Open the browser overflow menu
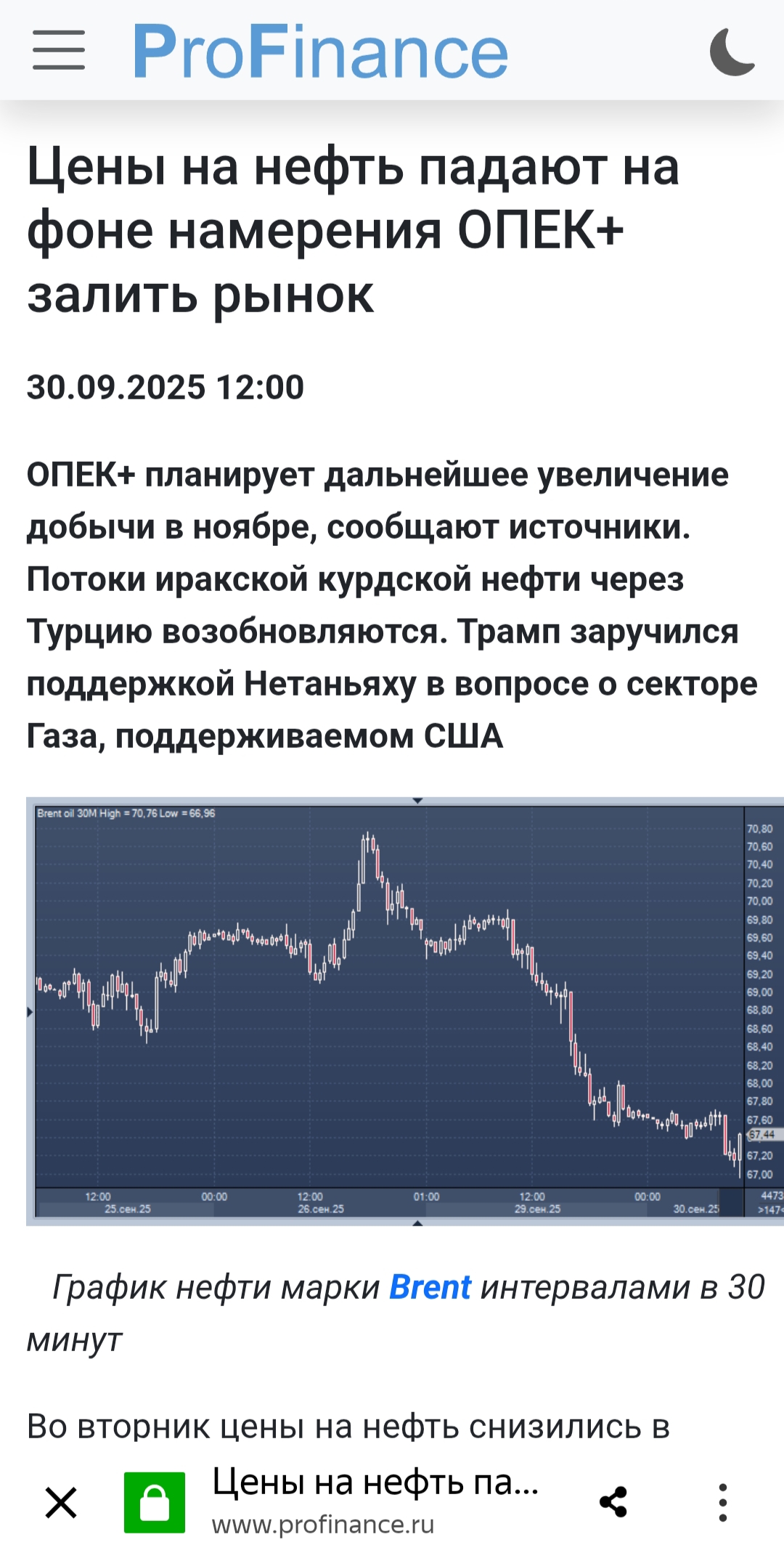The width and height of the screenshot is (784, 1566). tap(722, 1502)
